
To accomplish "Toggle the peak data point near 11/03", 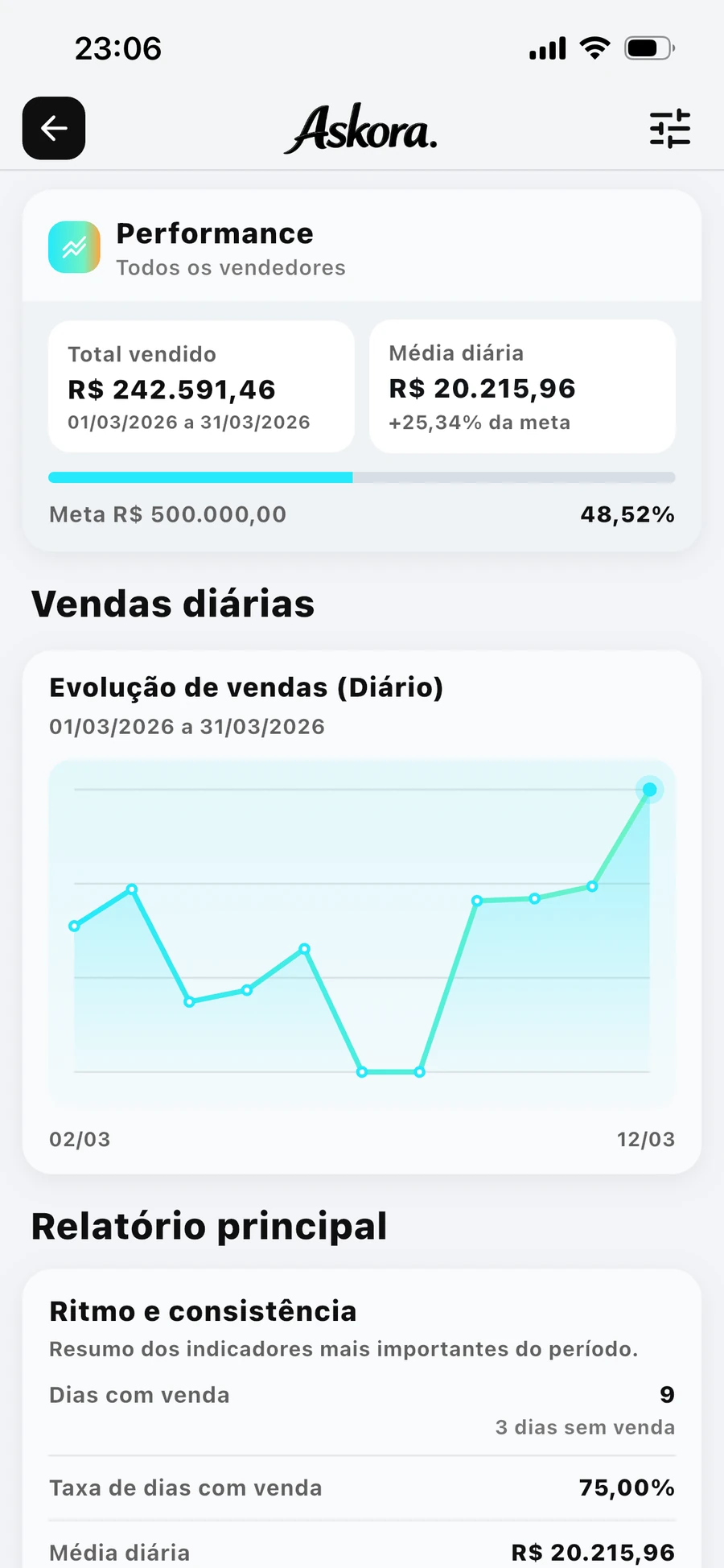I will click(x=591, y=886).
